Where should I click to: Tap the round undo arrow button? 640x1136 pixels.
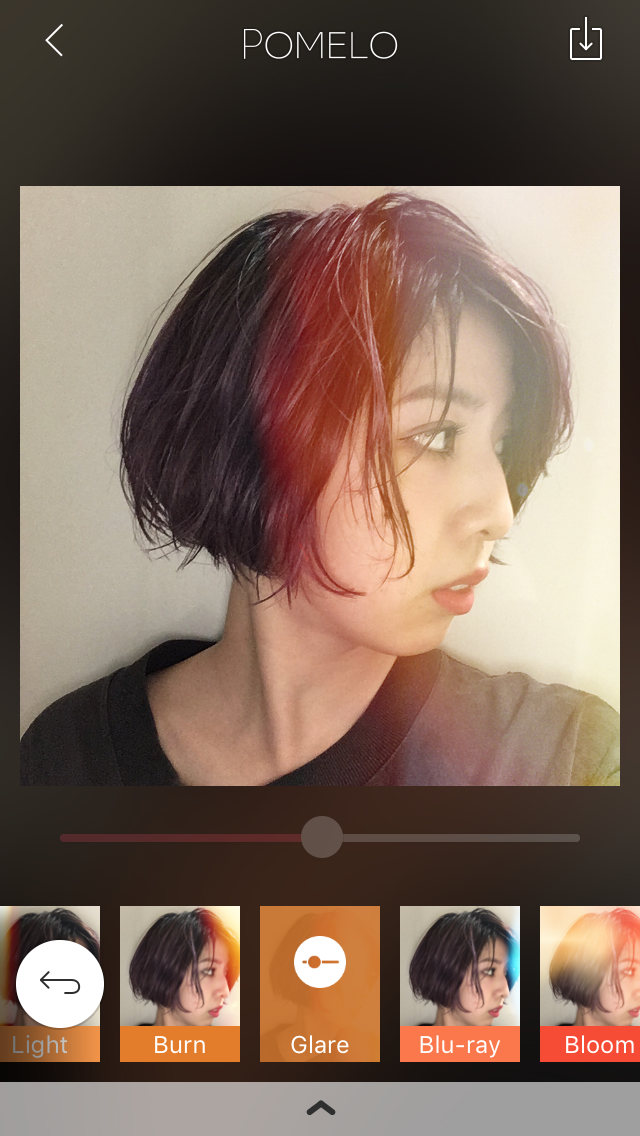60,984
